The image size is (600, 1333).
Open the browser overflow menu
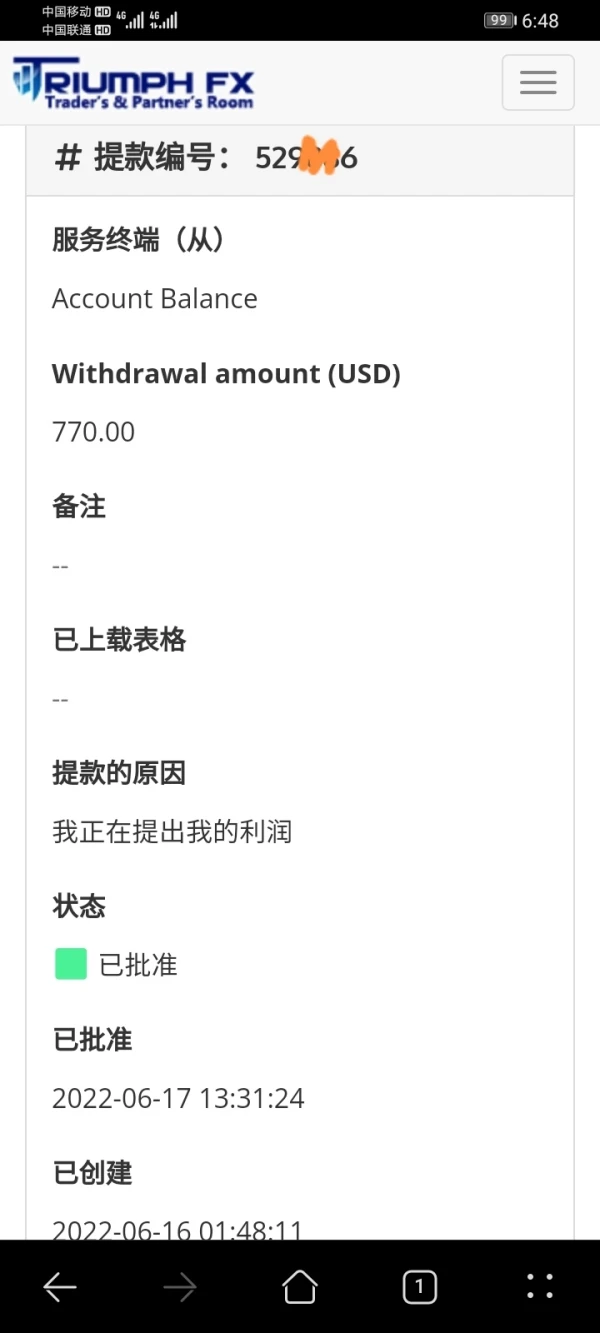(x=540, y=1287)
